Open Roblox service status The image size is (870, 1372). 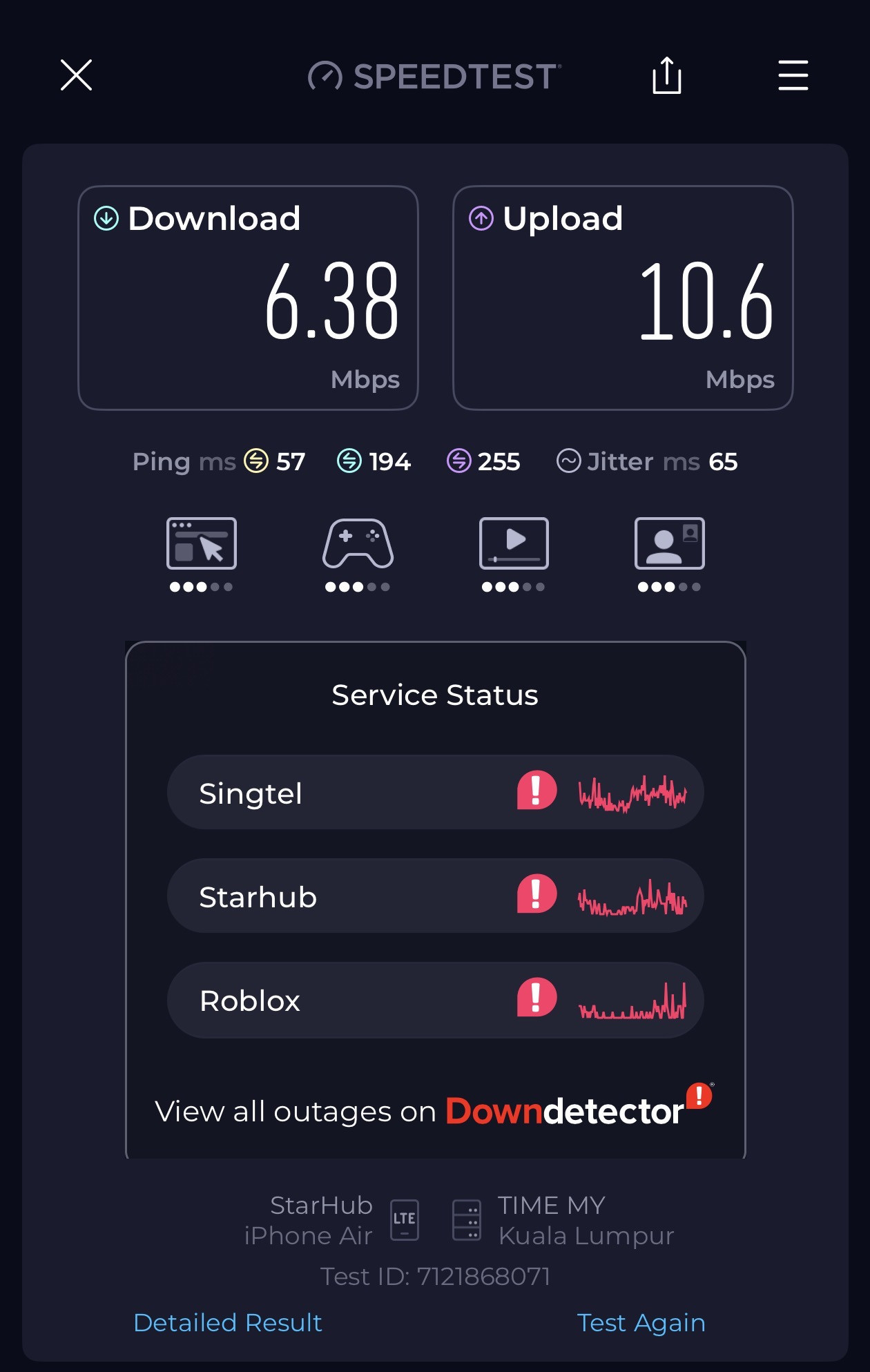coord(435,1000)
